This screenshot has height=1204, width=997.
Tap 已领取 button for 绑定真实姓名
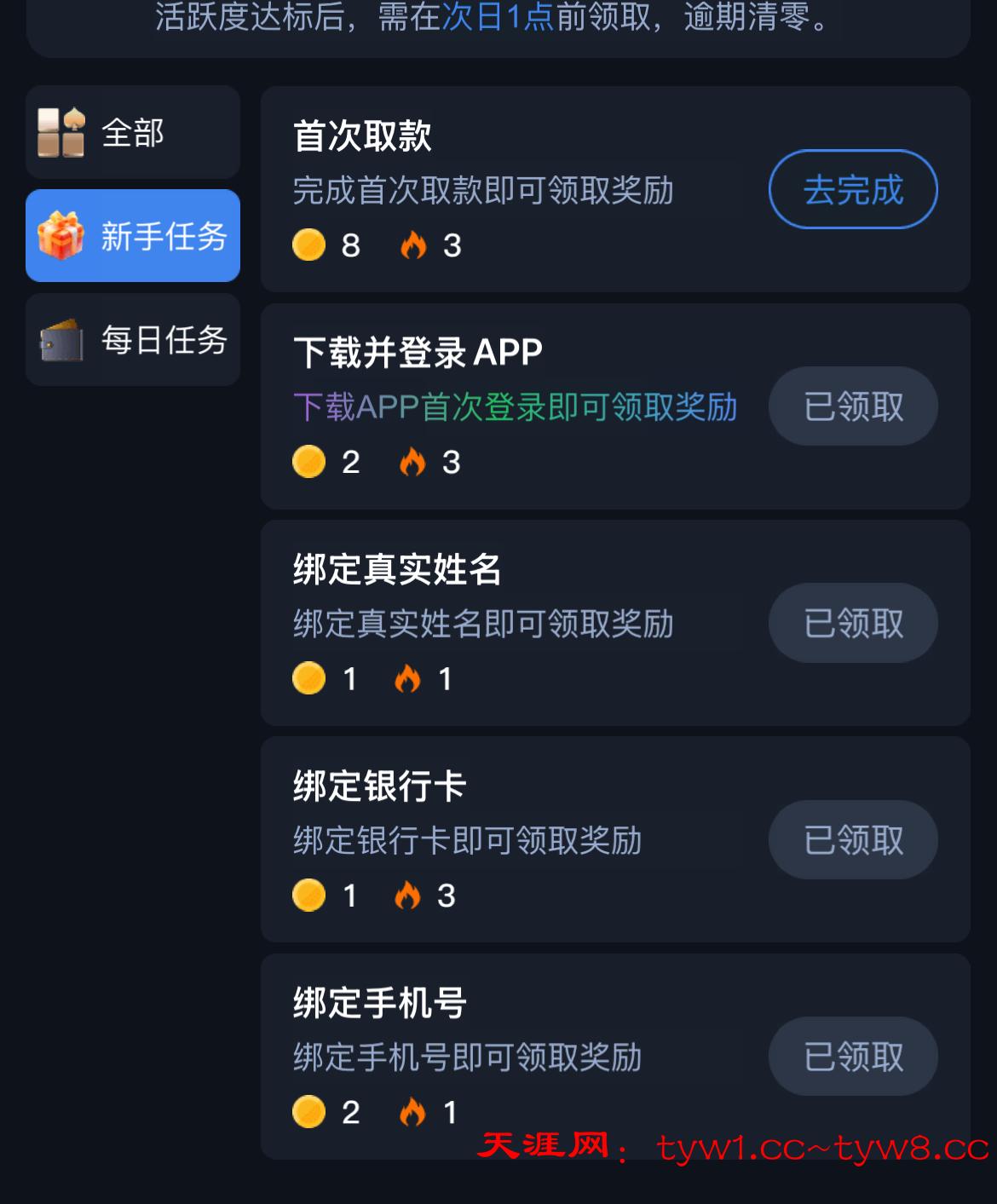pyautogui.click(x=853, y=623)
